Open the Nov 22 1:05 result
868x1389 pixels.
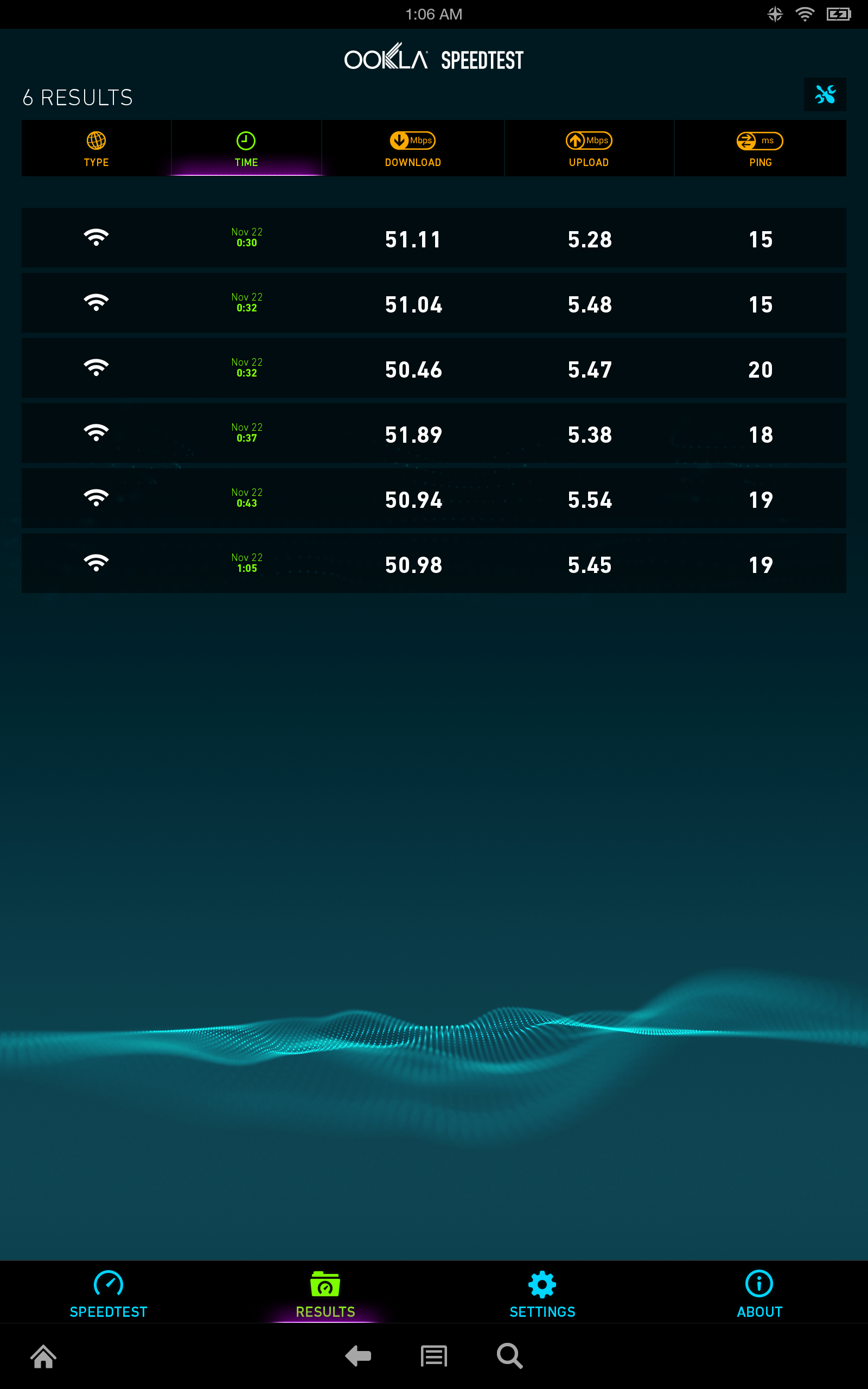coord(433,564)
